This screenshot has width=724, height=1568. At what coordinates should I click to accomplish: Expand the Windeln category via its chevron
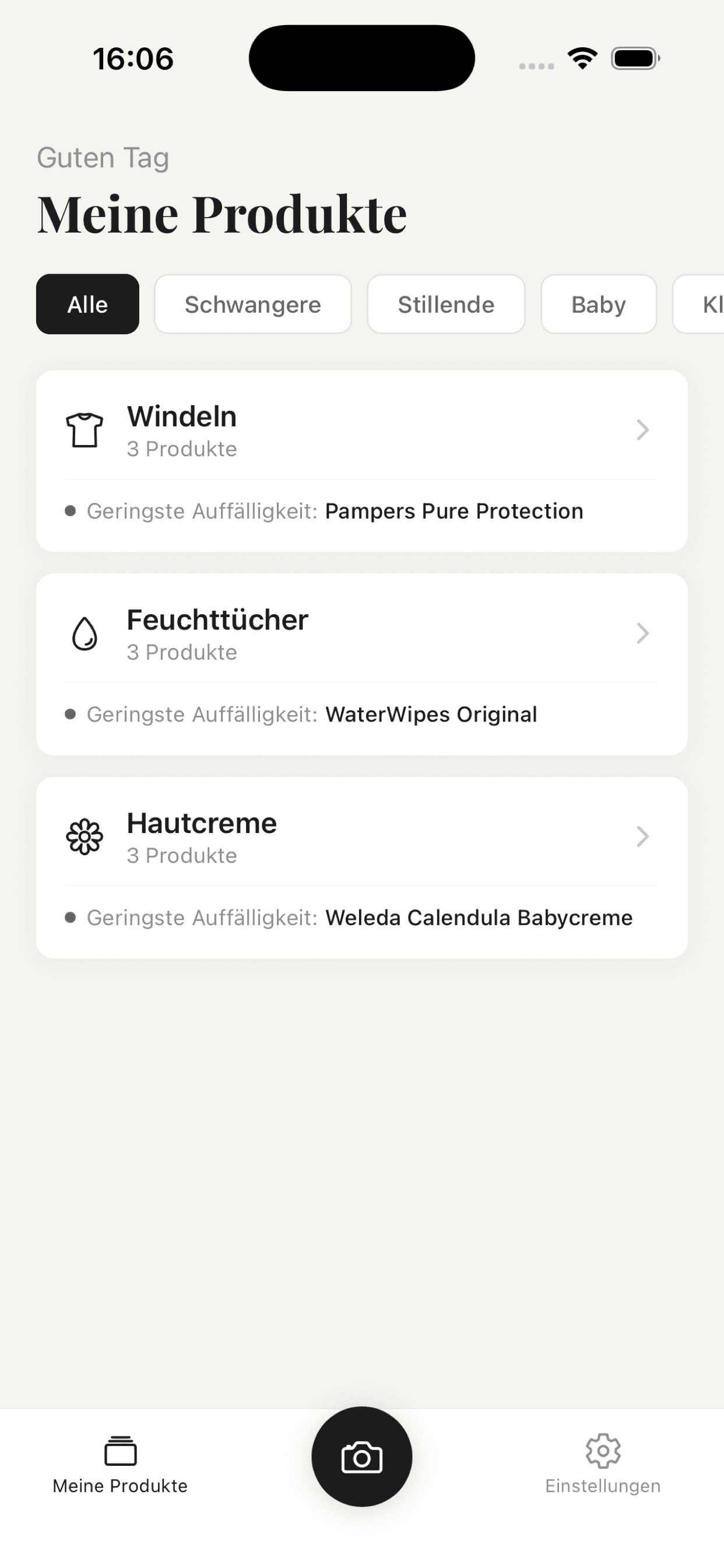tap(642, 430)
